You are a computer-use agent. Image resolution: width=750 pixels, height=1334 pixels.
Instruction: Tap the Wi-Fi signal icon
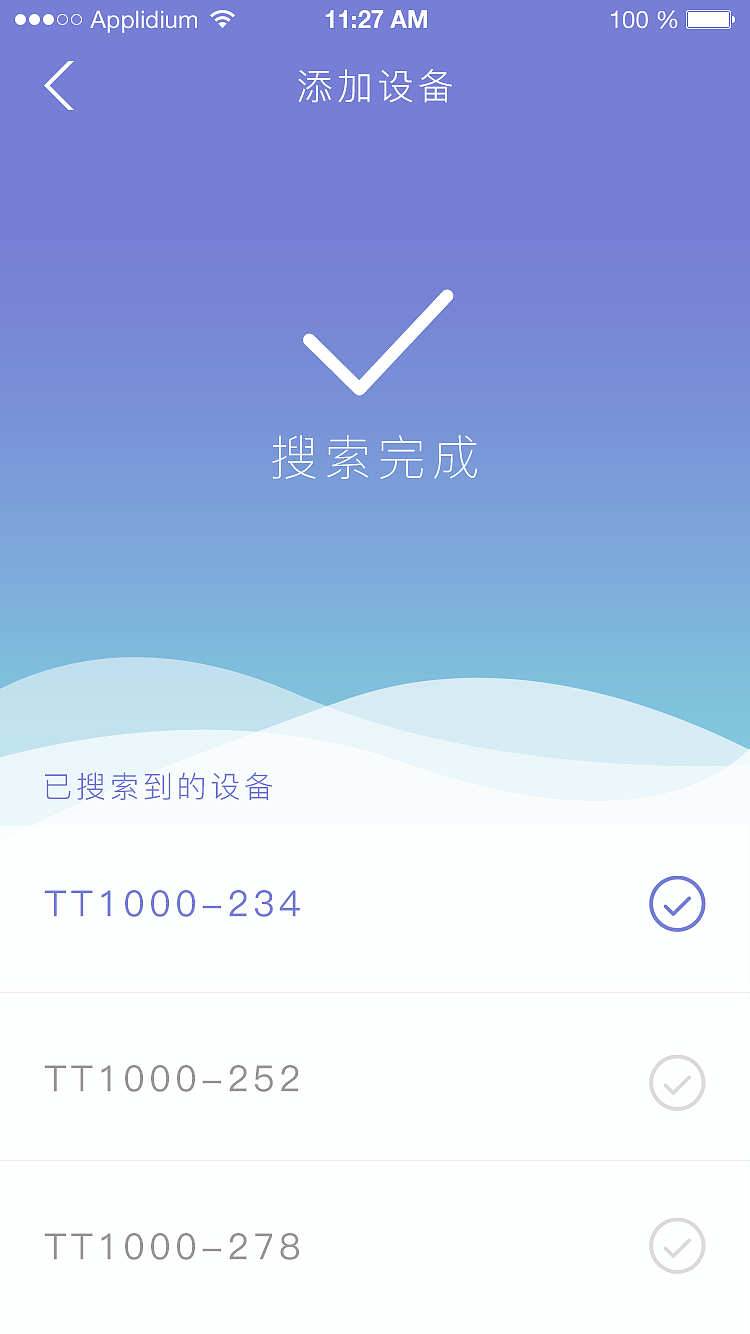click(x=222, y=18)
